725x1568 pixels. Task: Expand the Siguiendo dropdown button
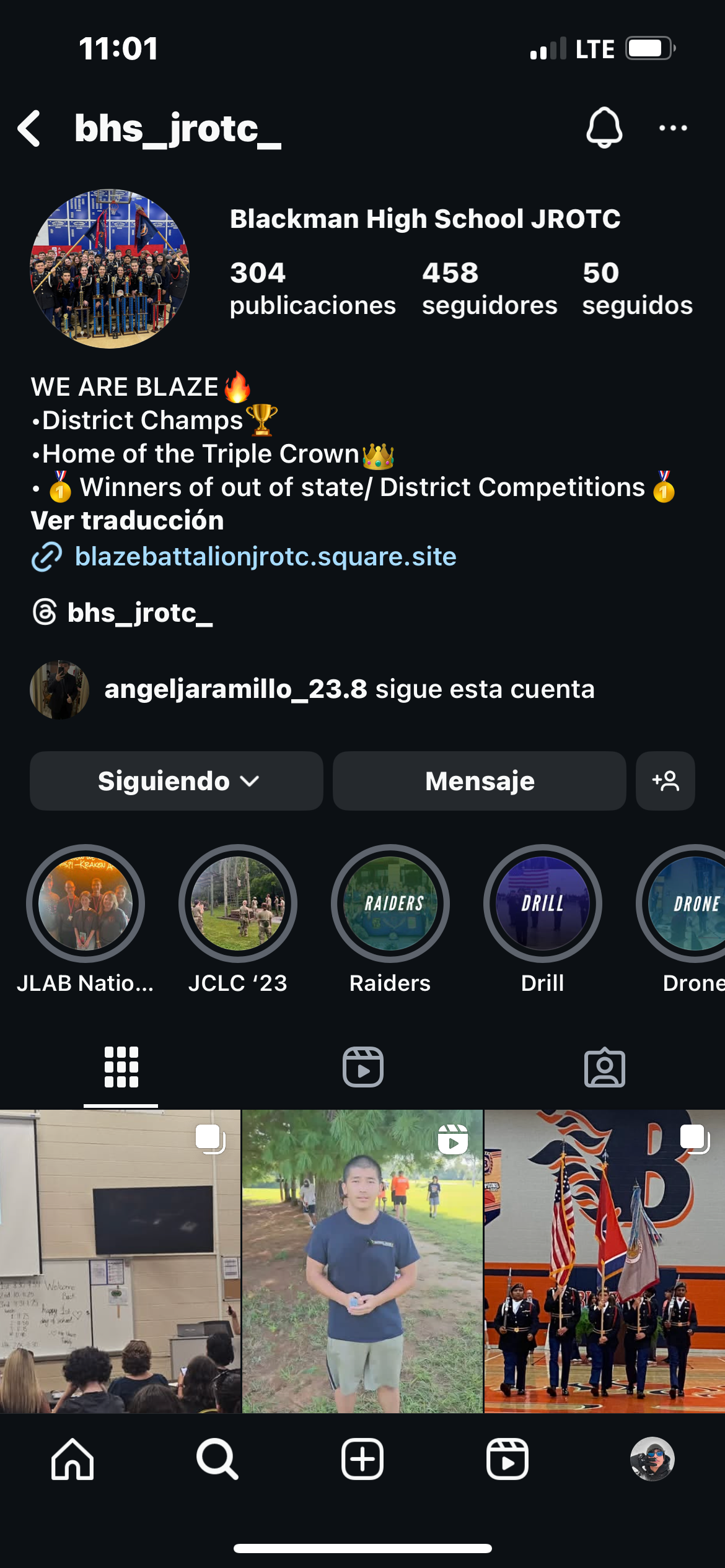[x=177, y=781]
